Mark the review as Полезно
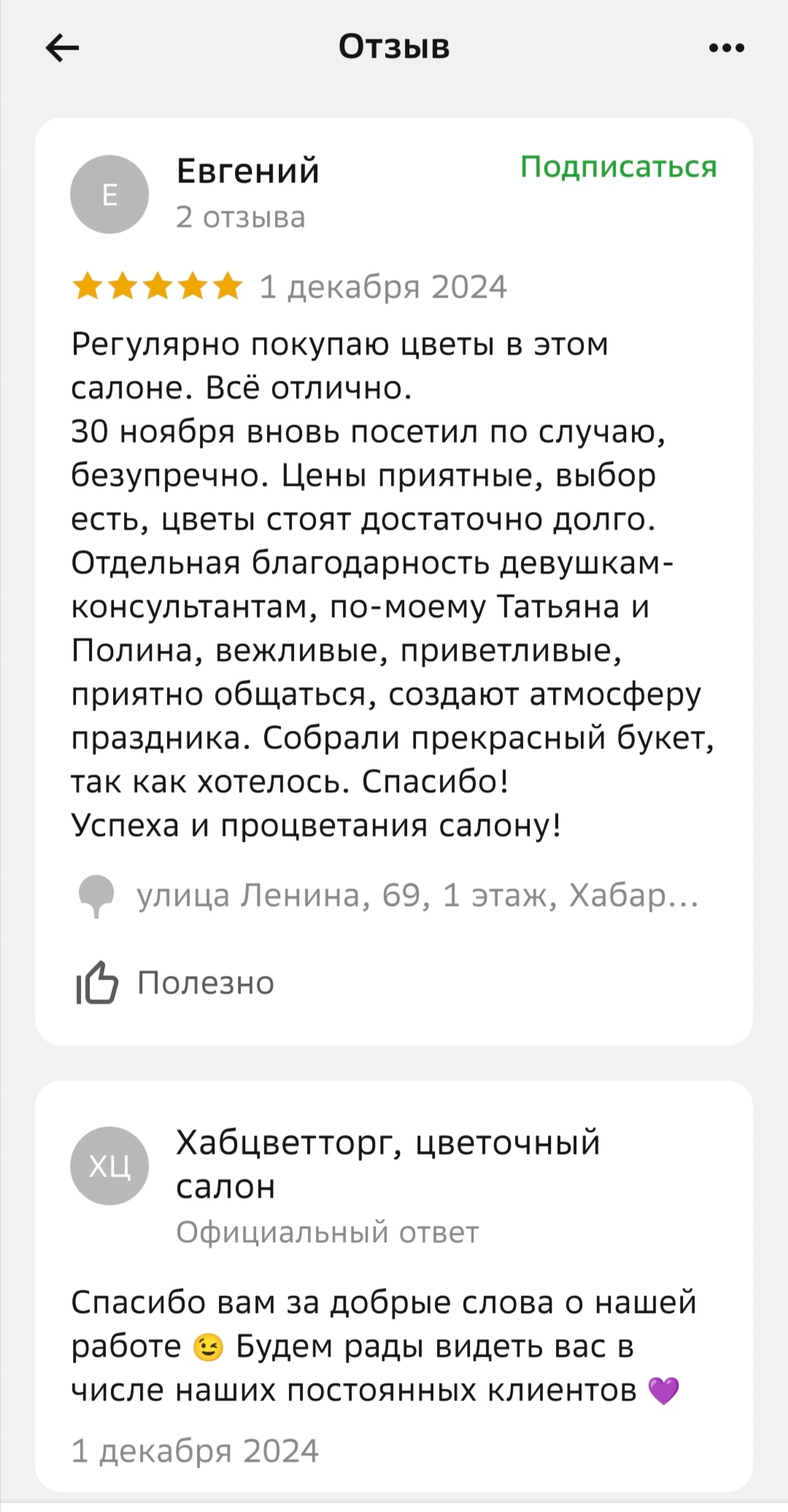Image resolution: width=788 pixels, height=1512 pixels. [x=175, y=982]
